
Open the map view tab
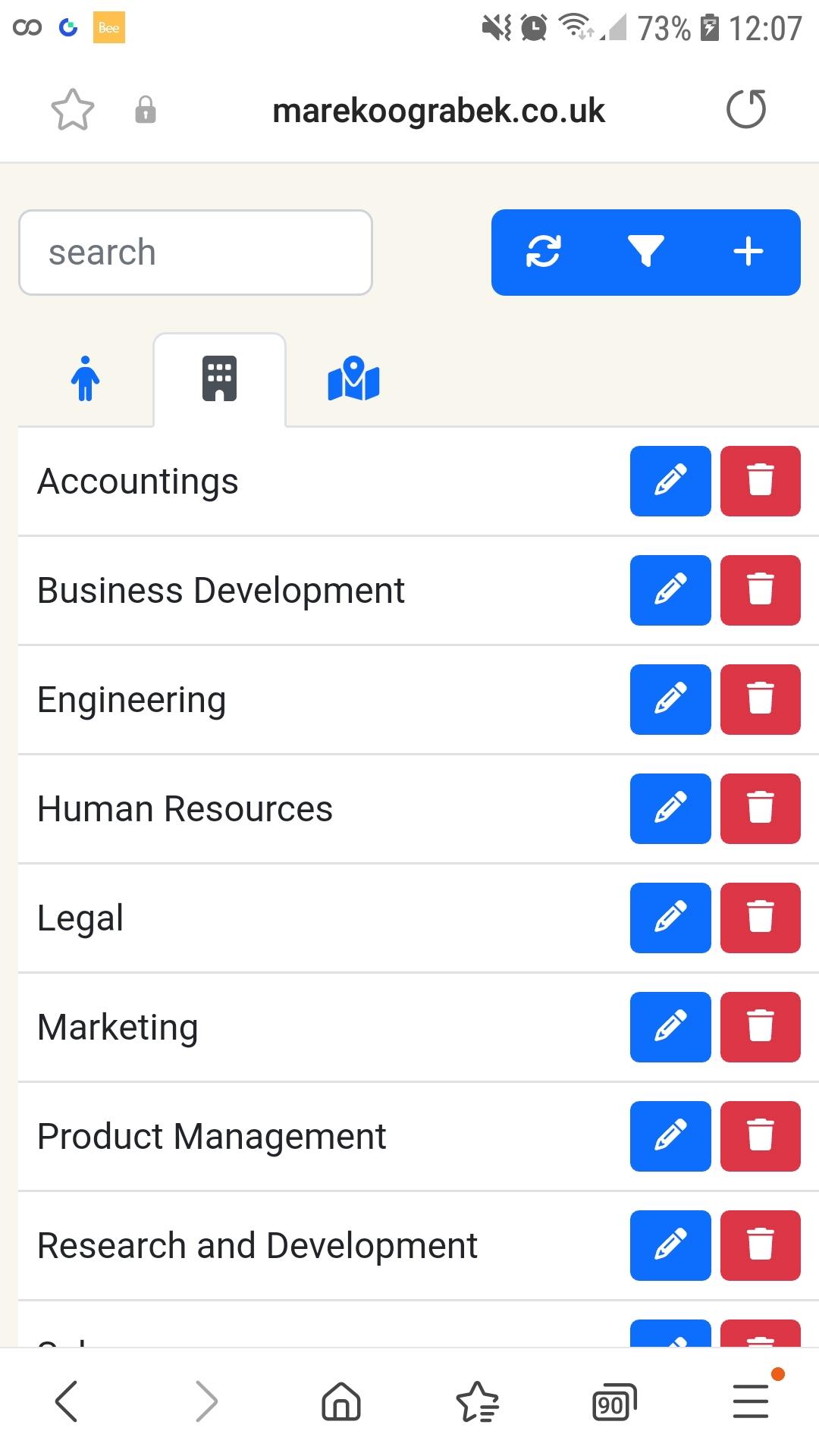(353, 379)
